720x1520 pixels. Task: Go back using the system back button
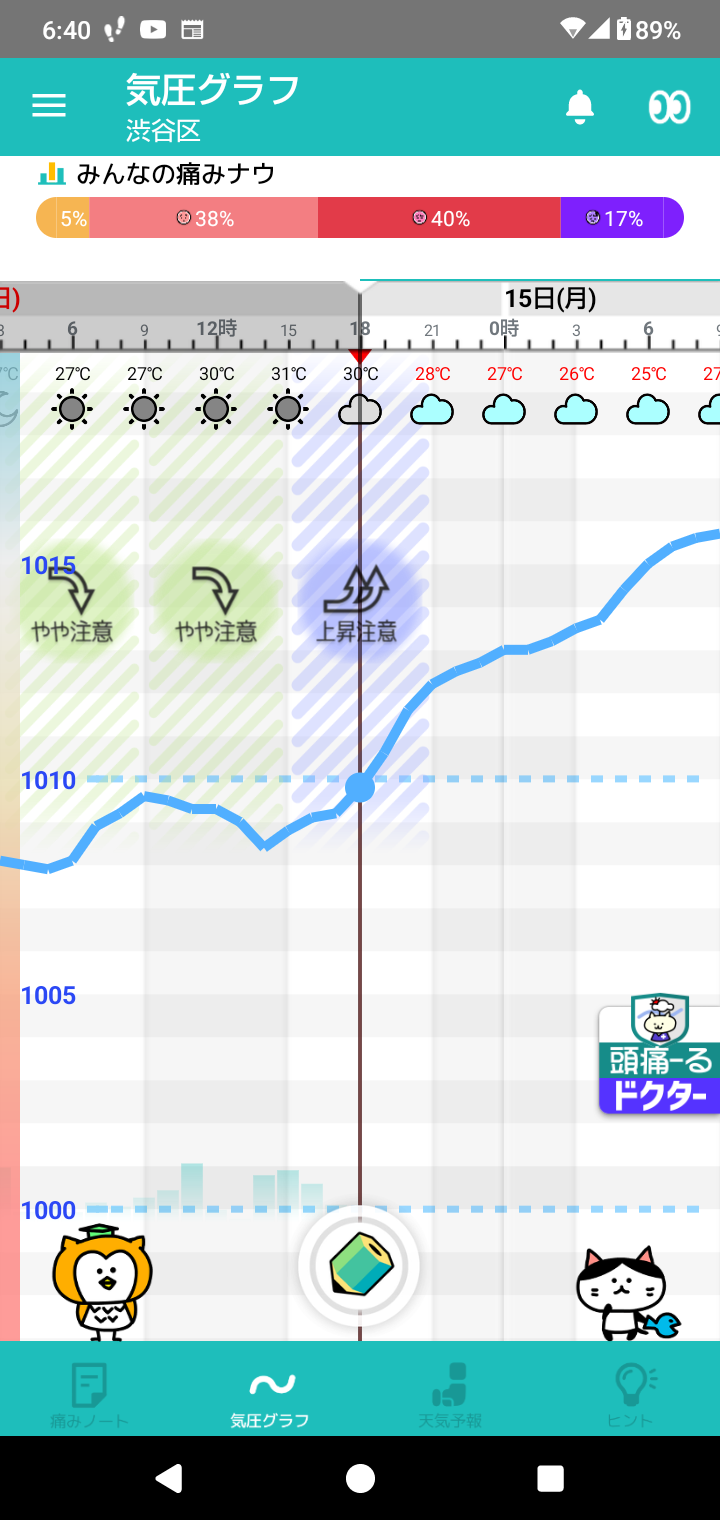point(169,1478)
